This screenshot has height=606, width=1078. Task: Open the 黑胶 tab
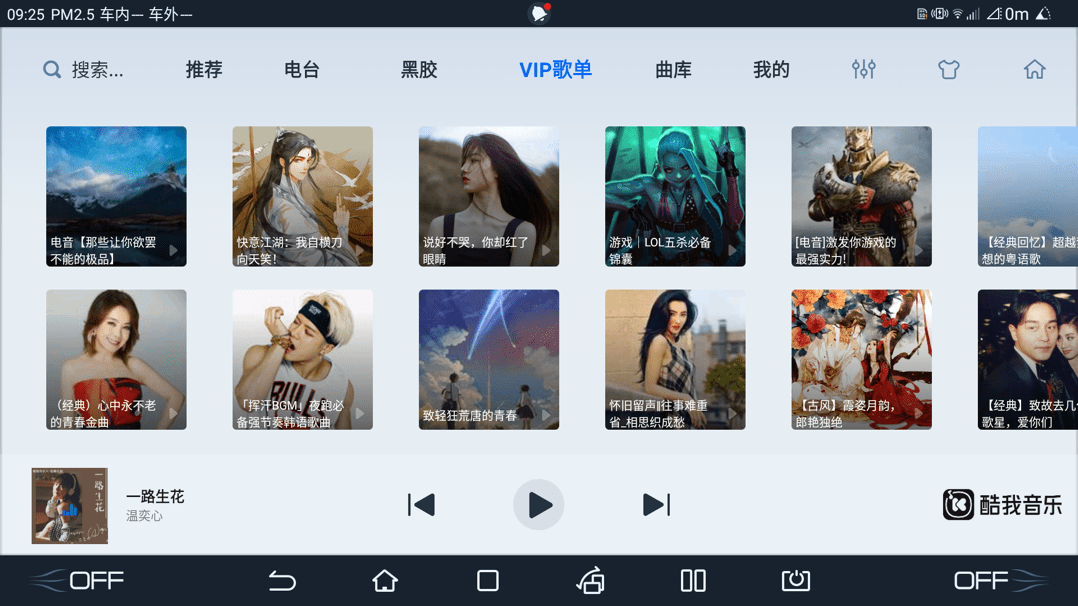point(419,70)
